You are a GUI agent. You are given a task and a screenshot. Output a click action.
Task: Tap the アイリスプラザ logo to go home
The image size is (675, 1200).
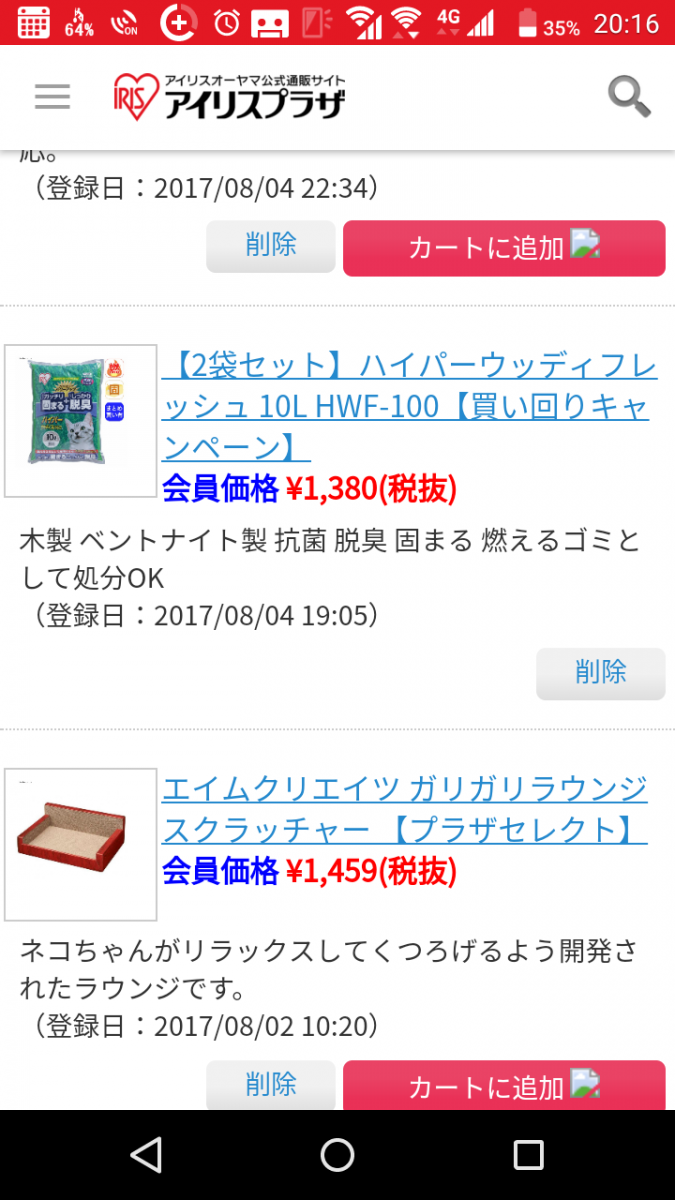[x=229, y=96]
